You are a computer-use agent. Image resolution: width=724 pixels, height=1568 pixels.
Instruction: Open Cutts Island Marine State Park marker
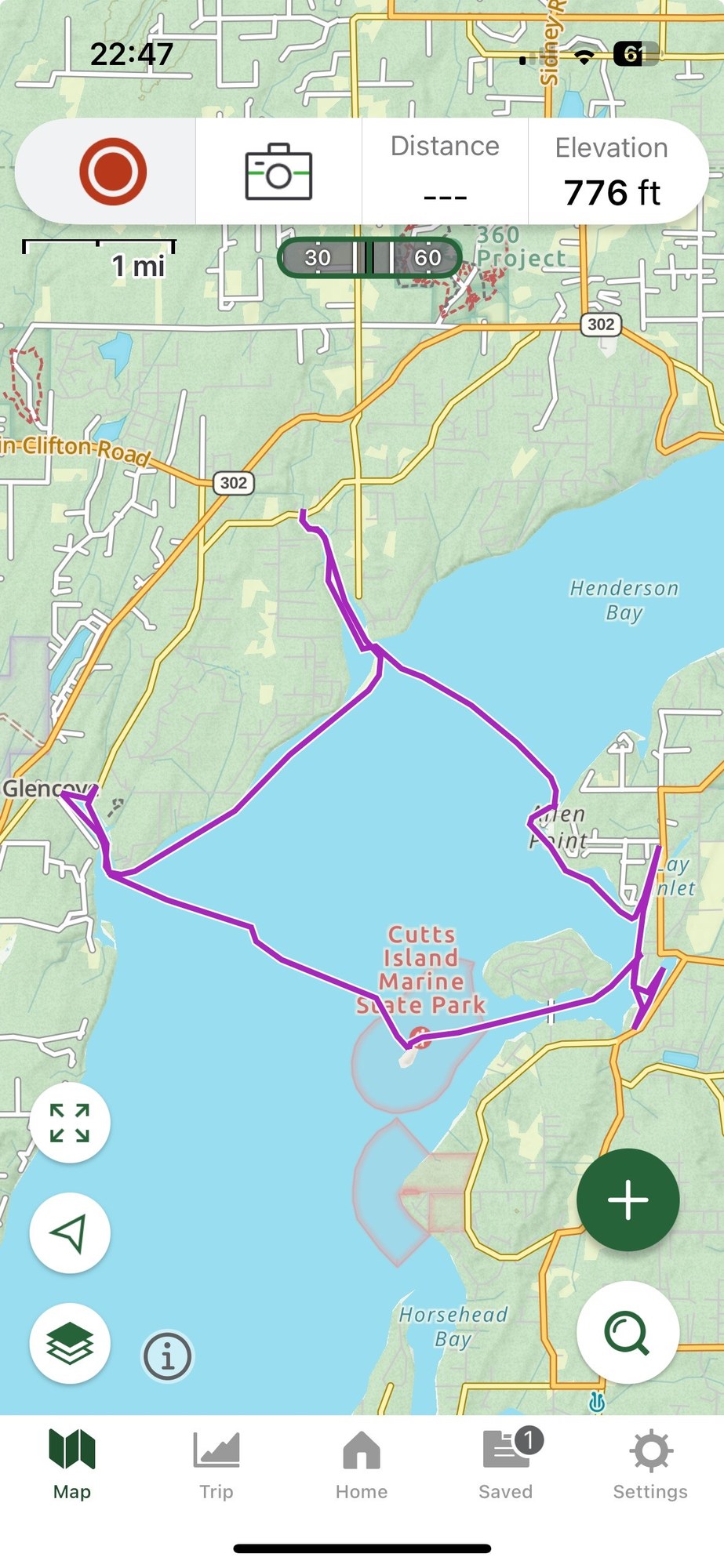coord(421,1042)
